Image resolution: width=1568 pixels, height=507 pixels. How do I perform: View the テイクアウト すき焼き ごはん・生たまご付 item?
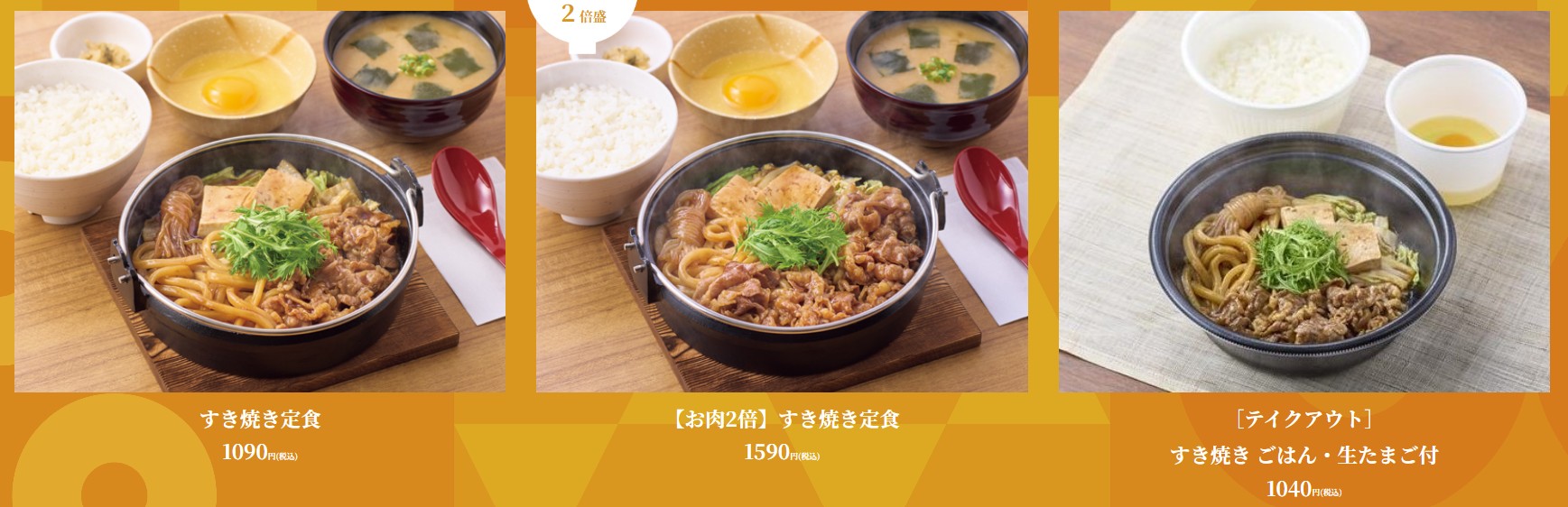click(1304, 203)
